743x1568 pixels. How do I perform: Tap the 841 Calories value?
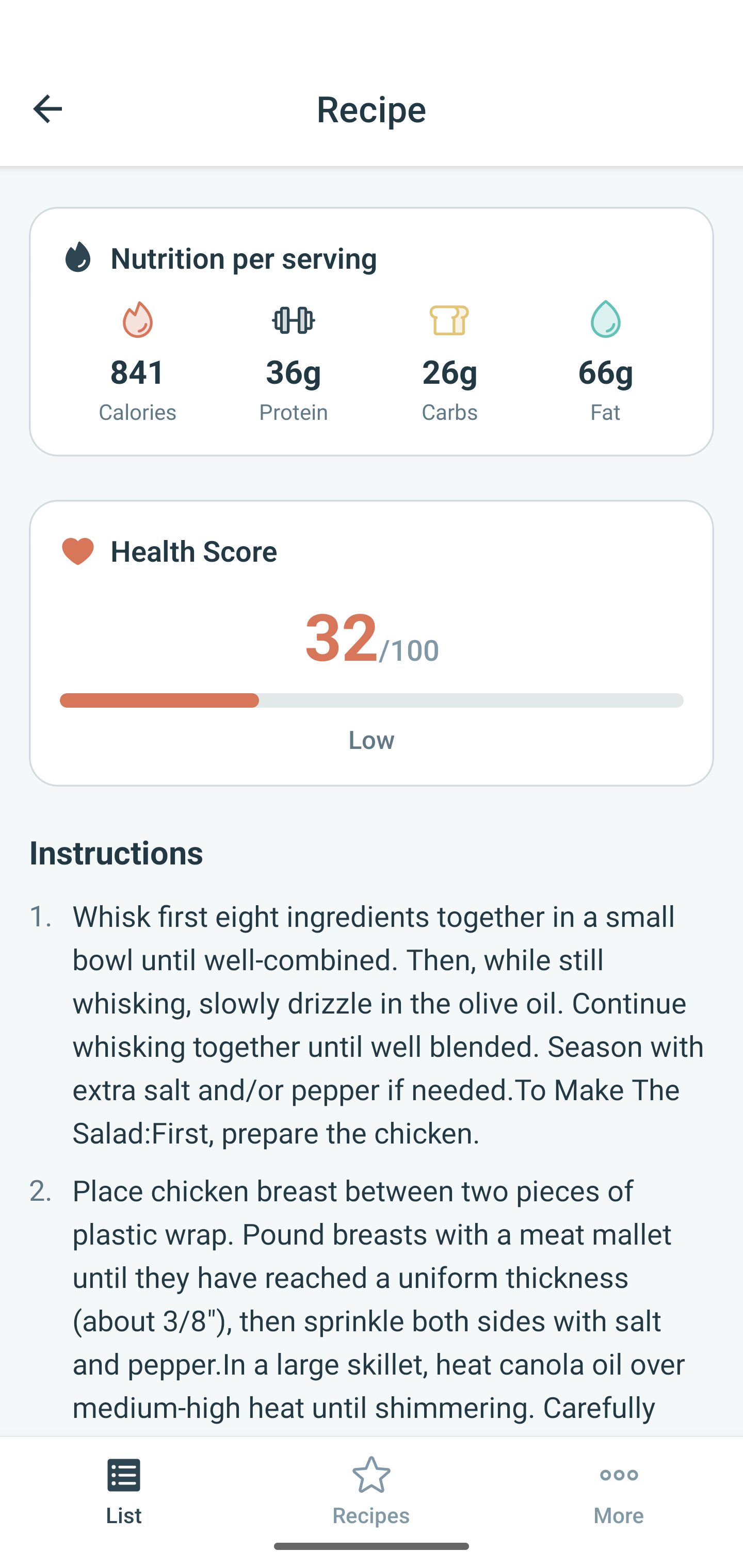[137, 372]
